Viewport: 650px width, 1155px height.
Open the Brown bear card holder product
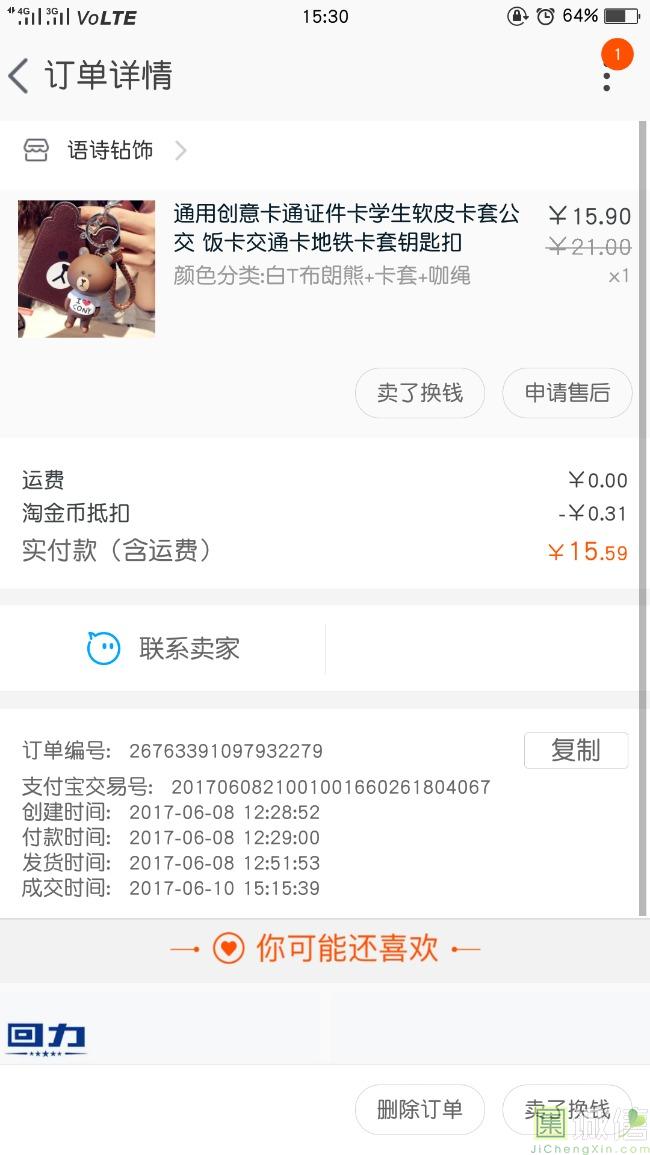87,268
